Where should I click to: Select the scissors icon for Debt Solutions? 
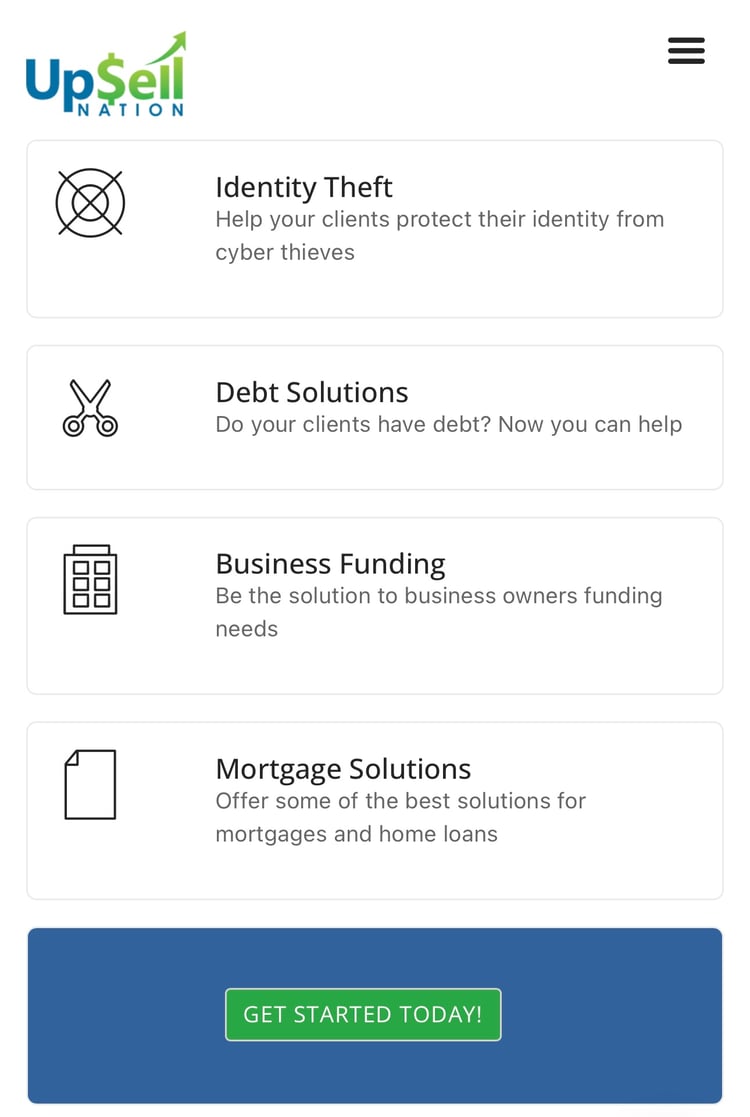point(90,406)
